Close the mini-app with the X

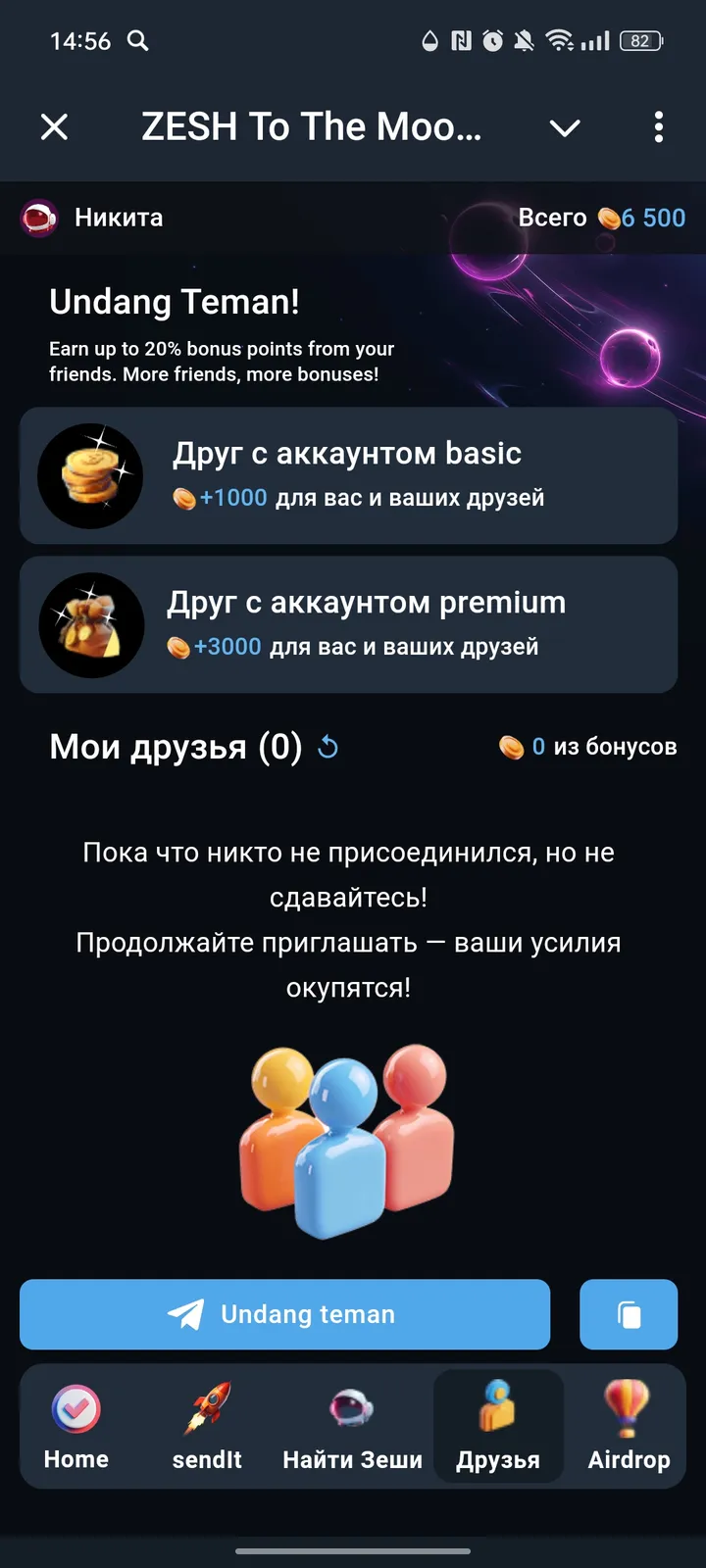pos(54,127)
